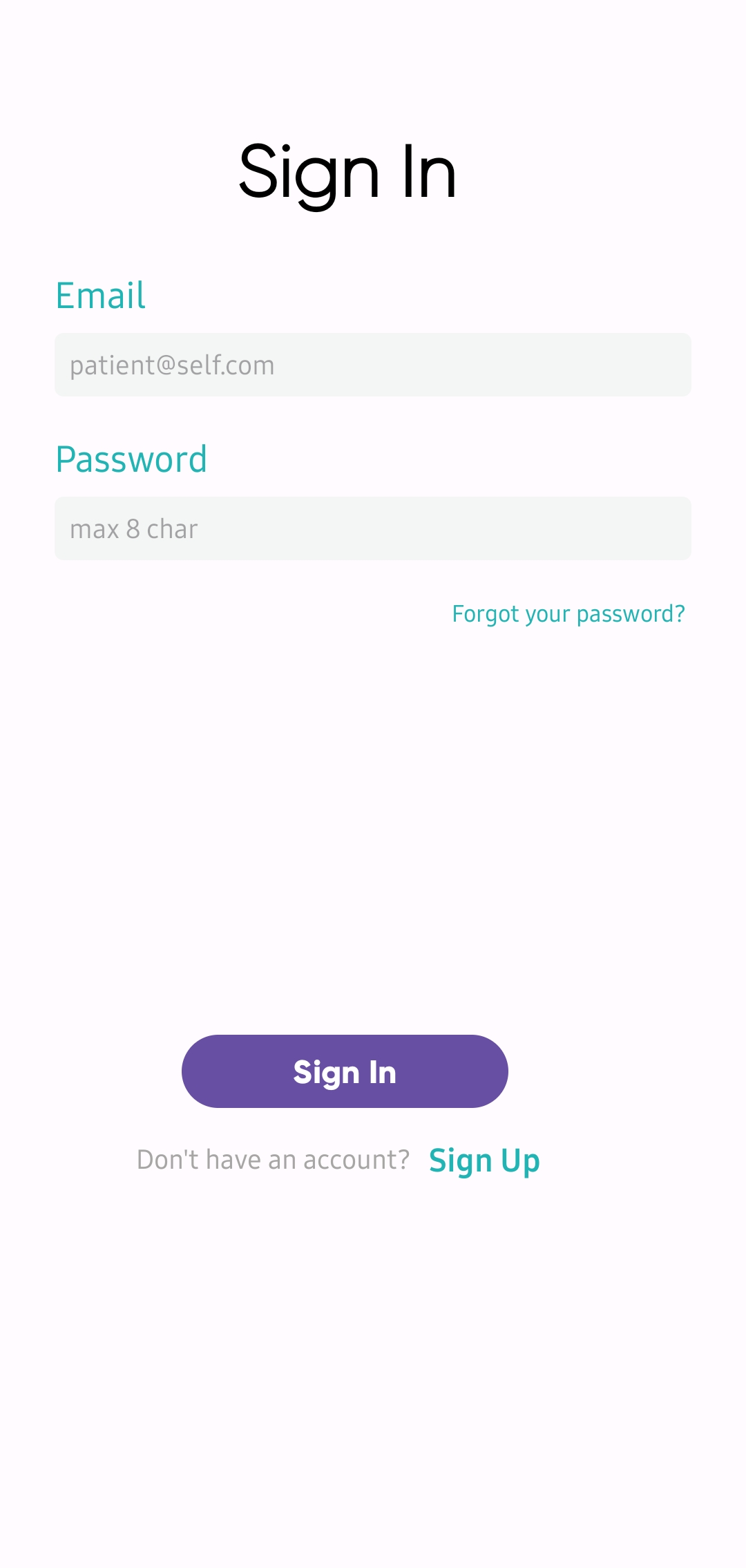Focus the Password field

click(x=373, y=528)
